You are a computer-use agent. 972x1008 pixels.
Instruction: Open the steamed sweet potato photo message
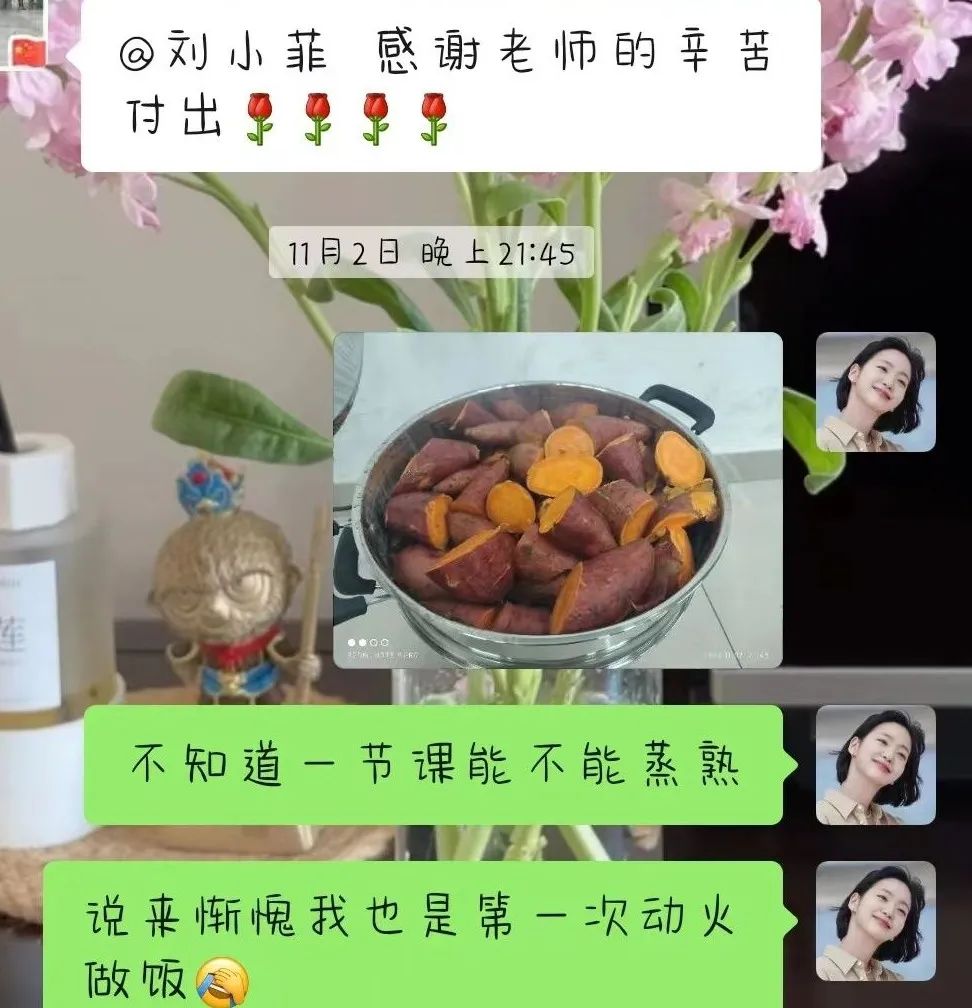(557, 500)
